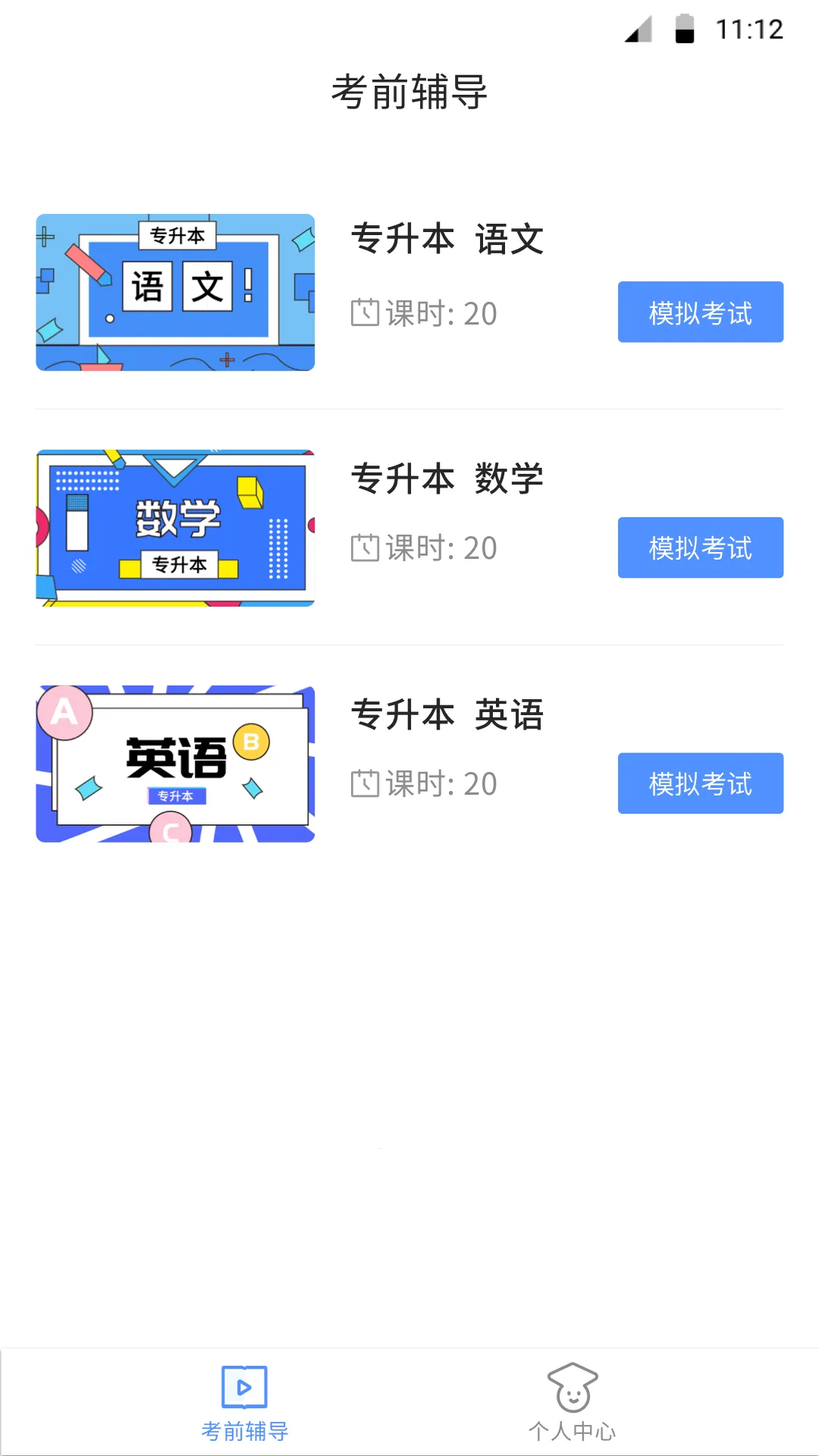
Task: Click the clock icon beside 英语 课时
Action: pyautogui.click(x=366, y=783)
